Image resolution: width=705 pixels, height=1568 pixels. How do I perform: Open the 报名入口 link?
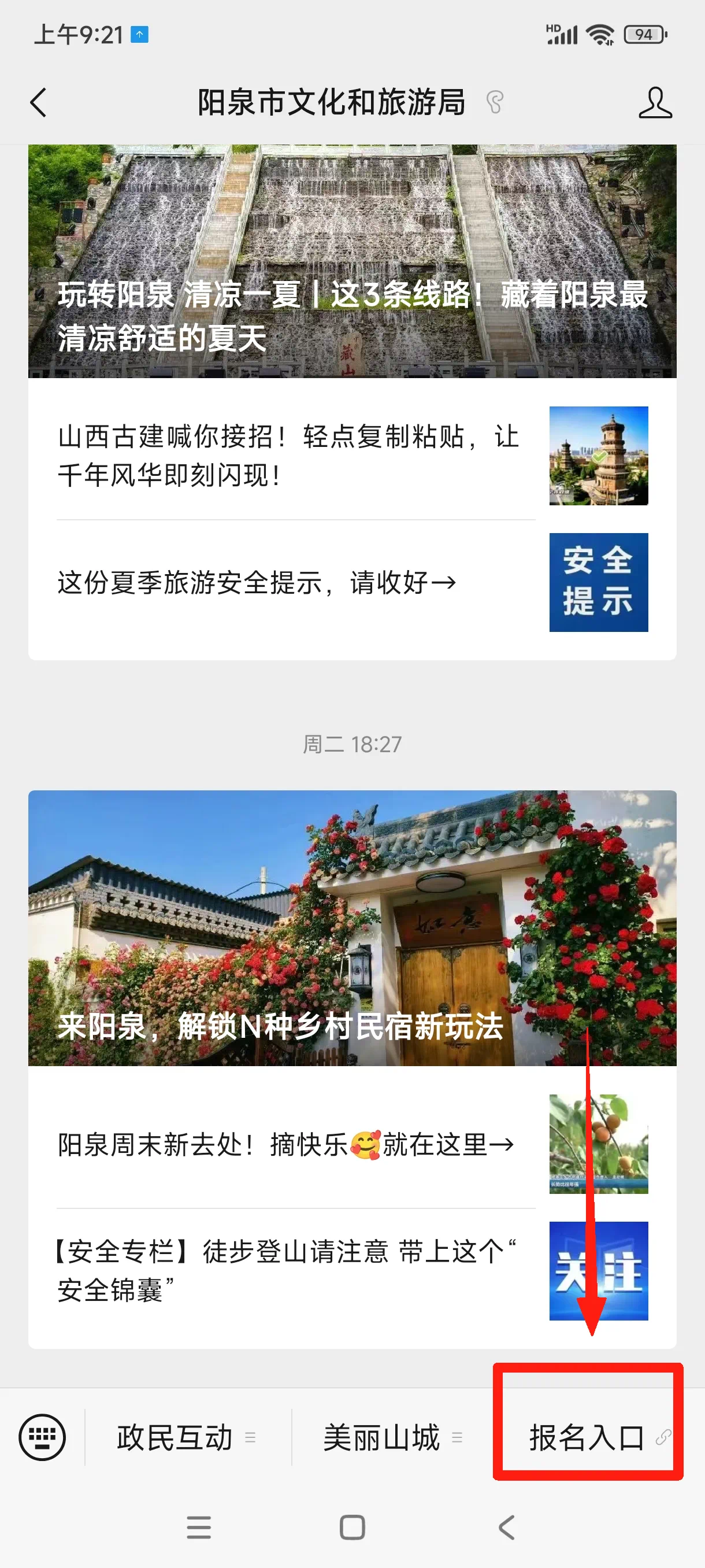(x=588, y=1437)
